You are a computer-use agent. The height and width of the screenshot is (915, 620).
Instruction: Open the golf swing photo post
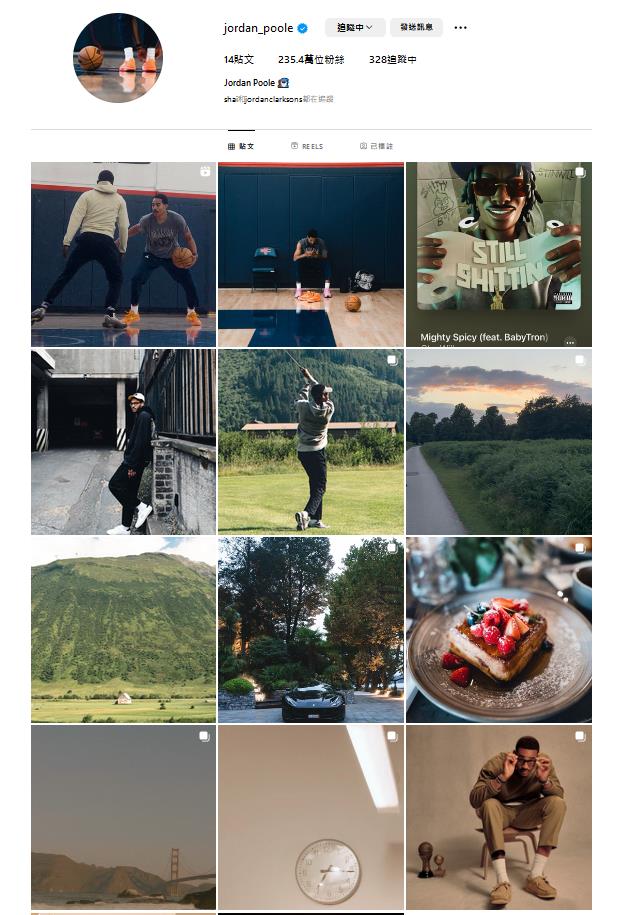[x=311, y=441]
